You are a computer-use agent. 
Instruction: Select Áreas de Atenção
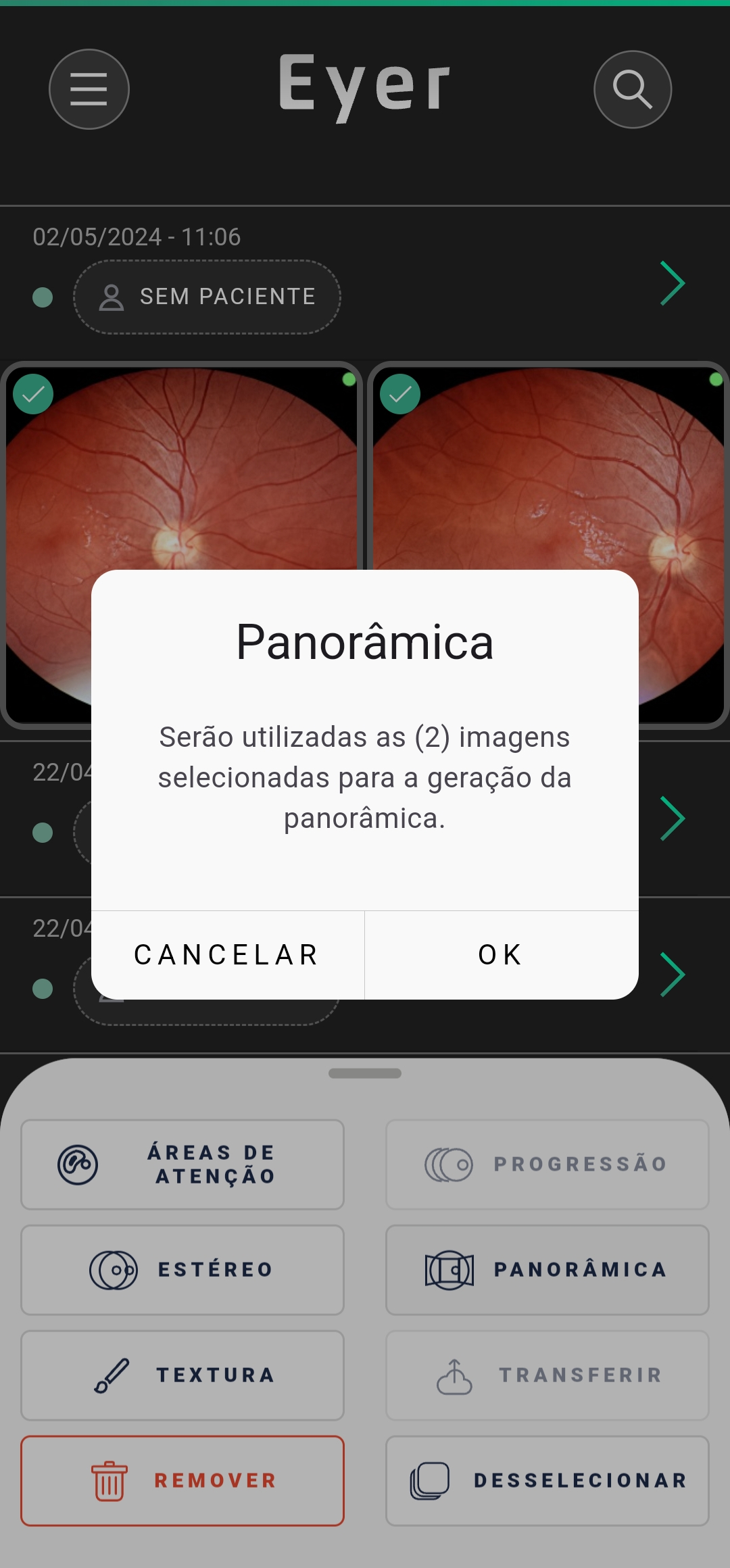click(182, 1165)
